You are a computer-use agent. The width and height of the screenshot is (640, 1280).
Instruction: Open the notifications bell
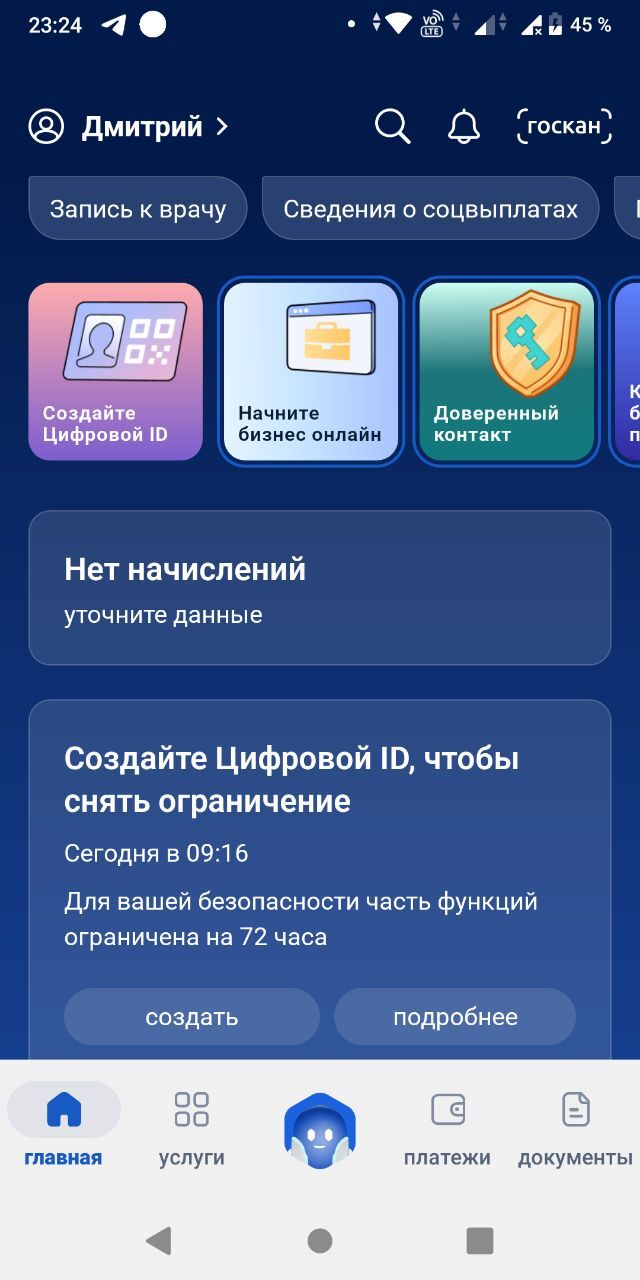[463, 127]
